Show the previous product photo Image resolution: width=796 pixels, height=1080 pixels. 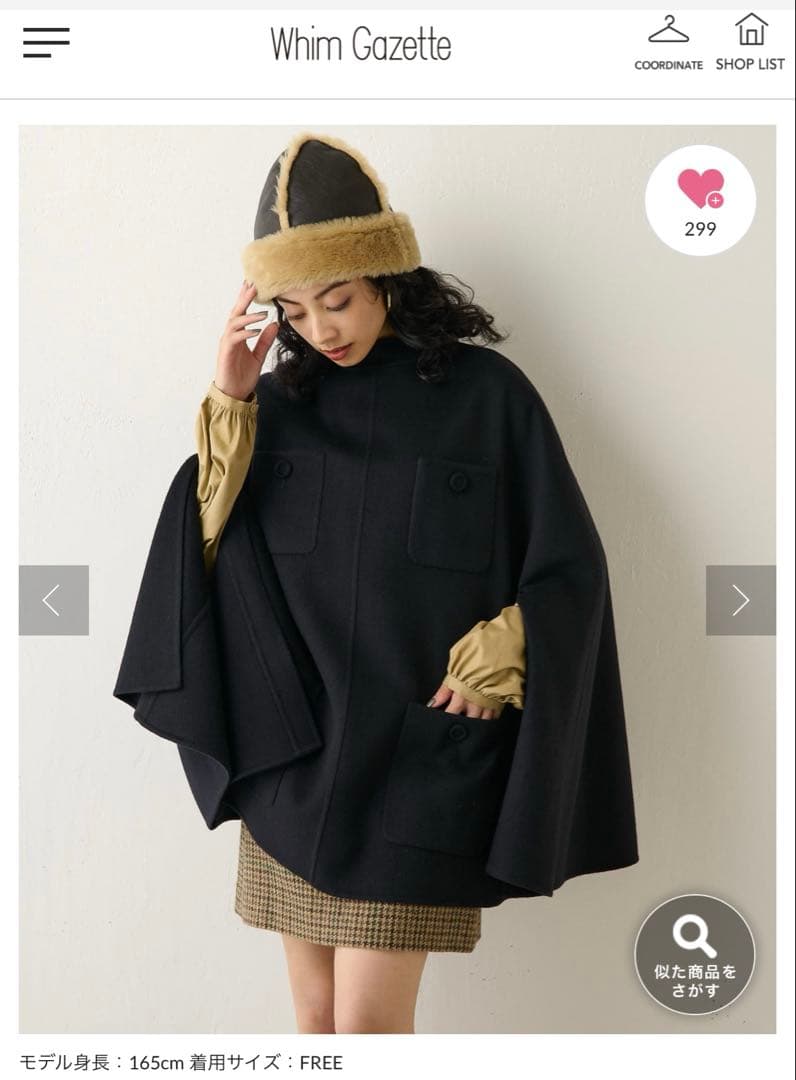[53, 600]
